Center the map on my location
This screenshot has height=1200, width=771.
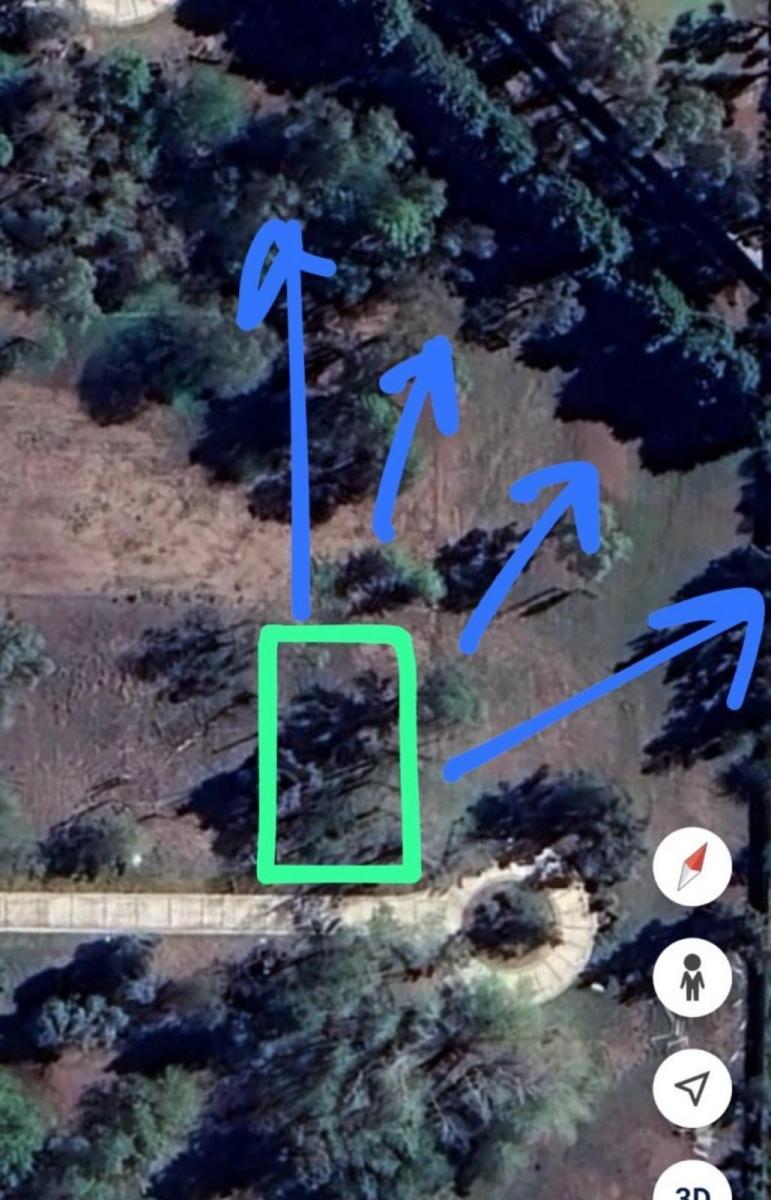693,1087
